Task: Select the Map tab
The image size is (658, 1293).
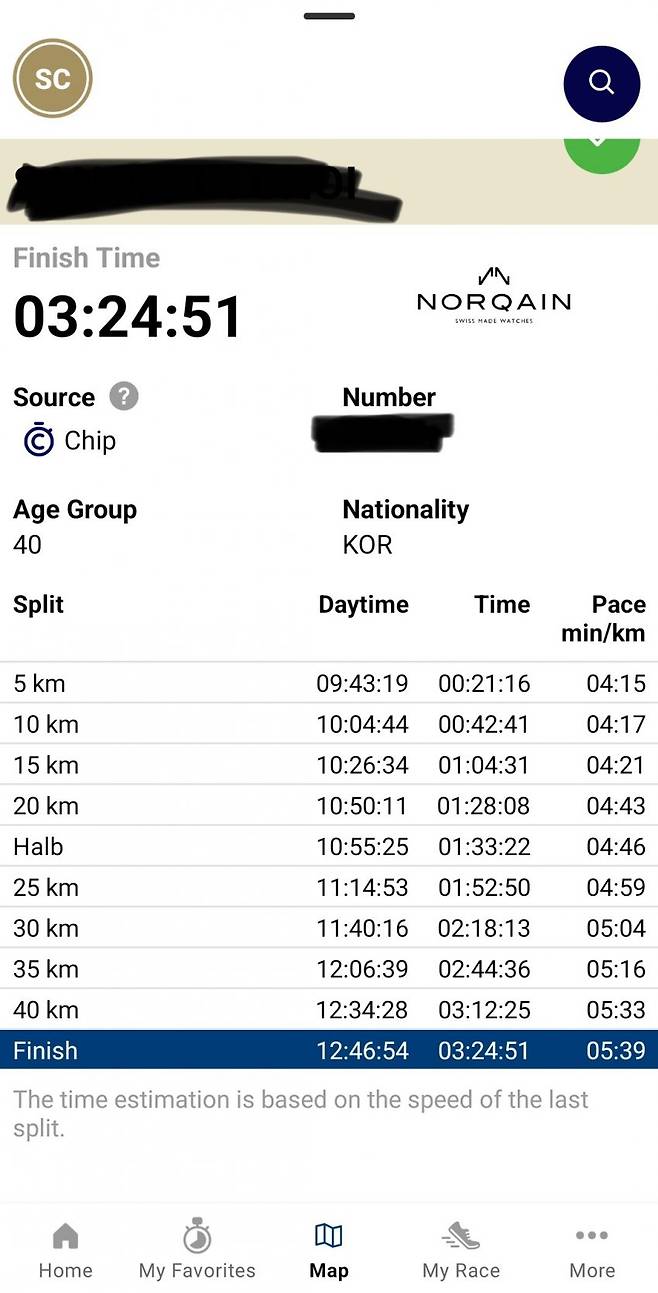Action: pyautogui.click(x=329, y=1249)
